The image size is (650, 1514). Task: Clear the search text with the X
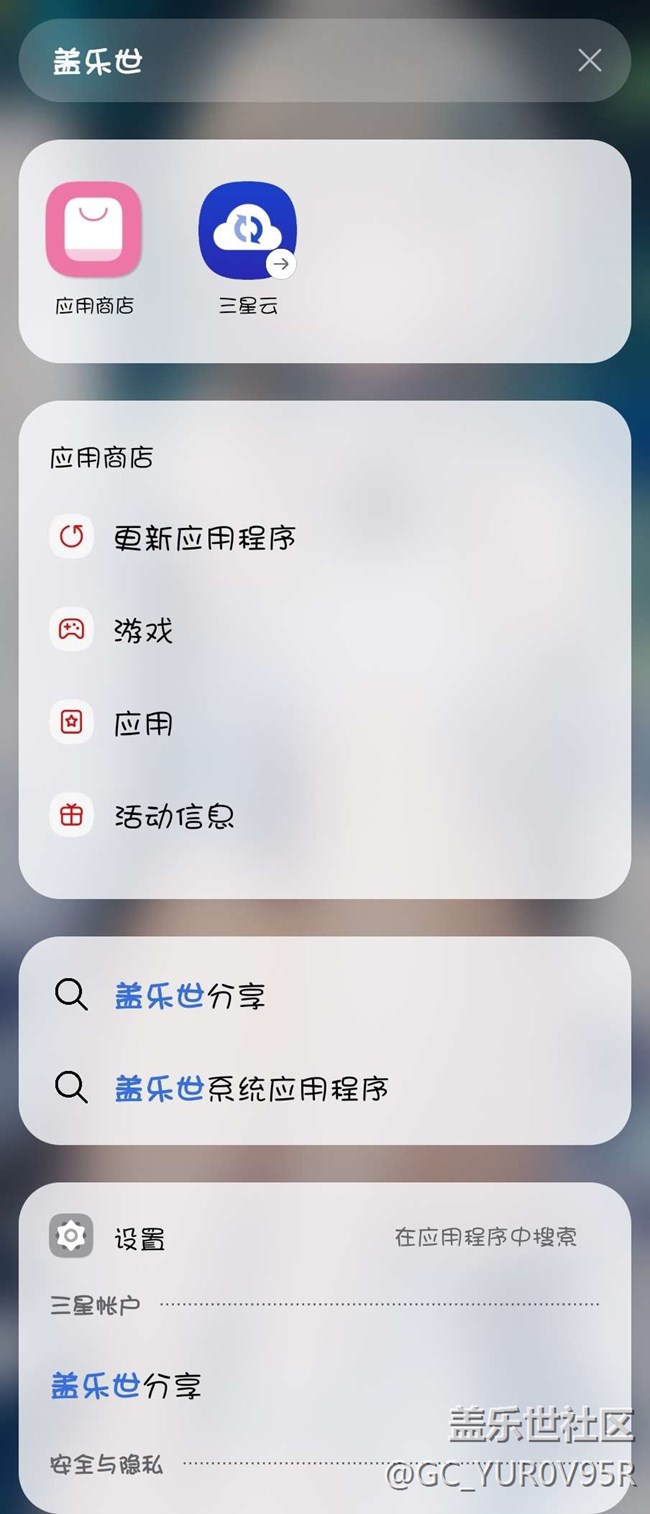(x=590, y=61)
